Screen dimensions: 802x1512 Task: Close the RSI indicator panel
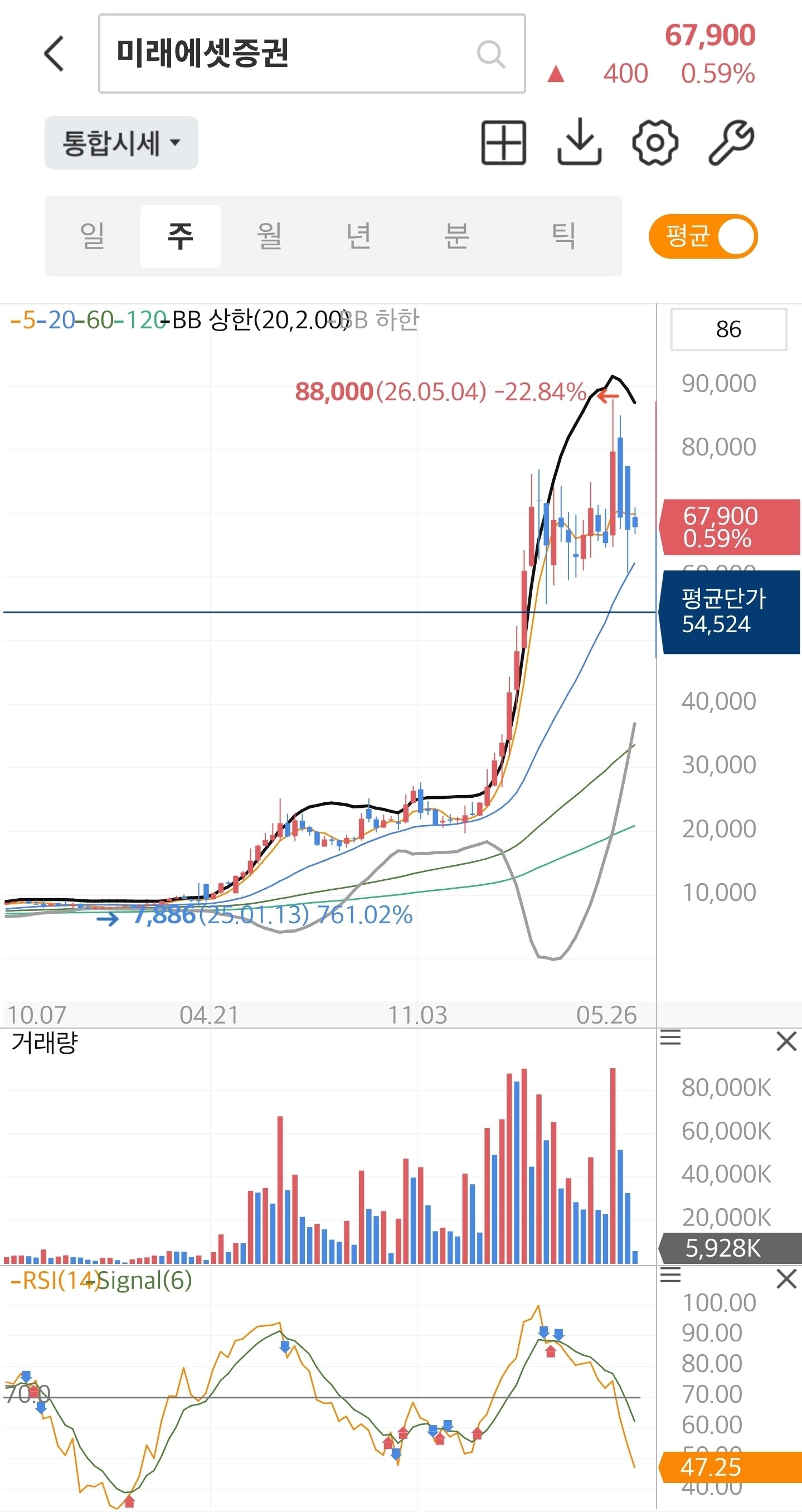786,1279
